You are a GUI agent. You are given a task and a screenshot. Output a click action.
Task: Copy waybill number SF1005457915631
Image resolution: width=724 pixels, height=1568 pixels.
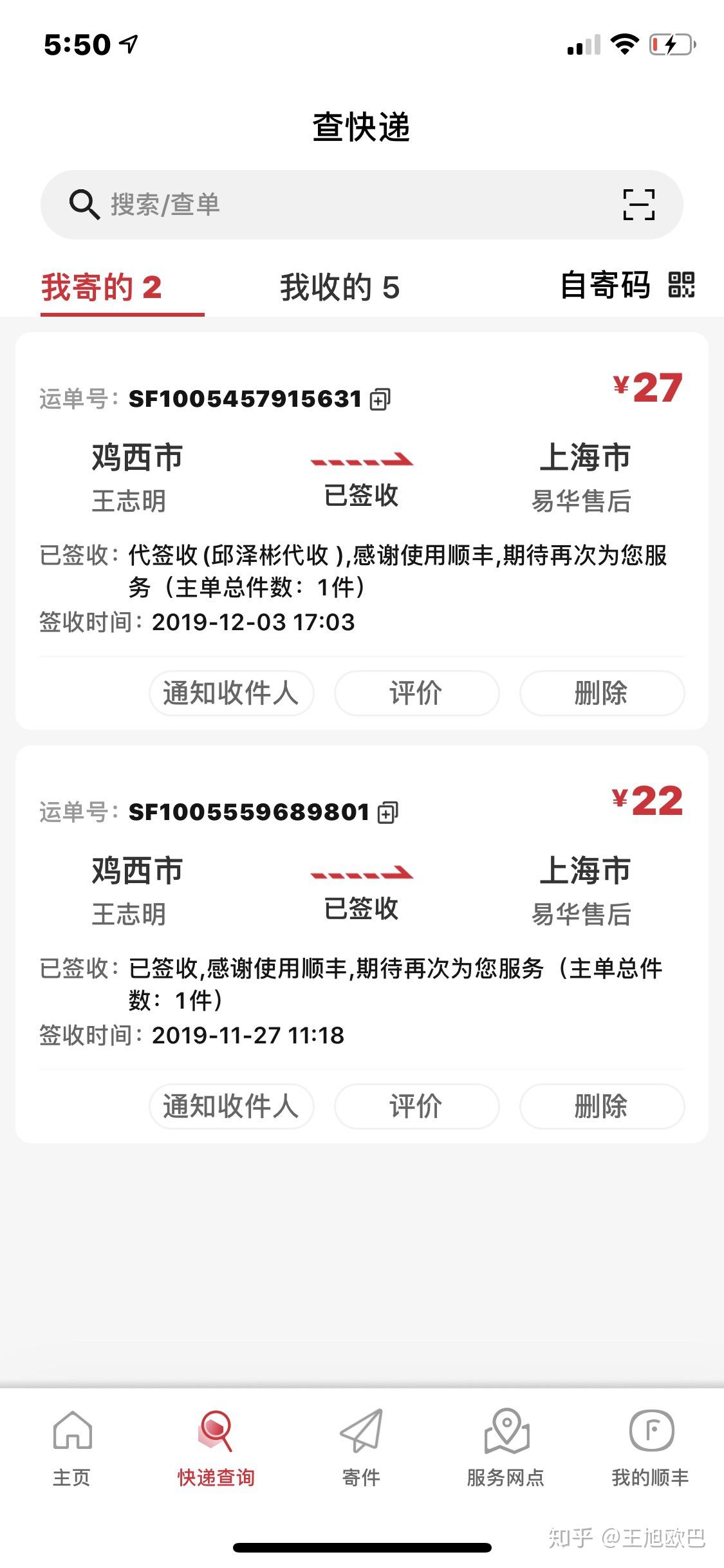[x=380, y=400]
